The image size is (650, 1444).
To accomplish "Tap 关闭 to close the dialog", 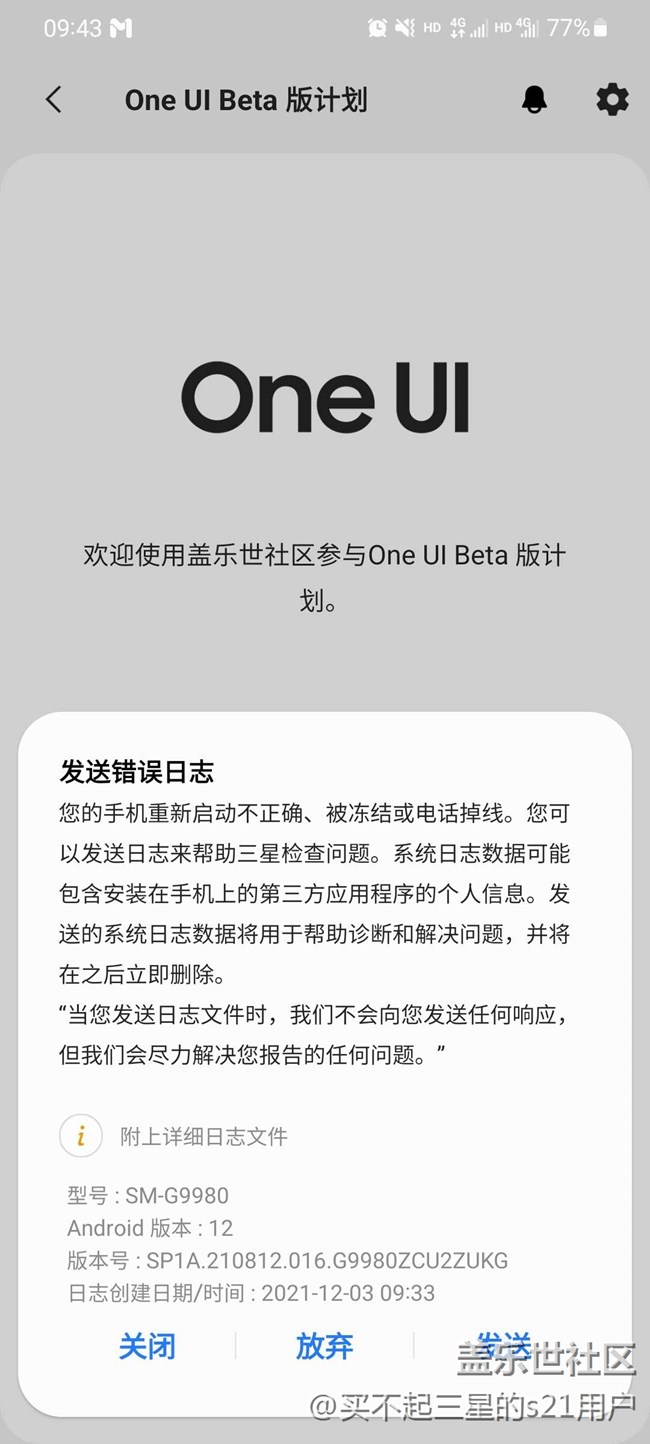I will click(x=147, y=1346).
